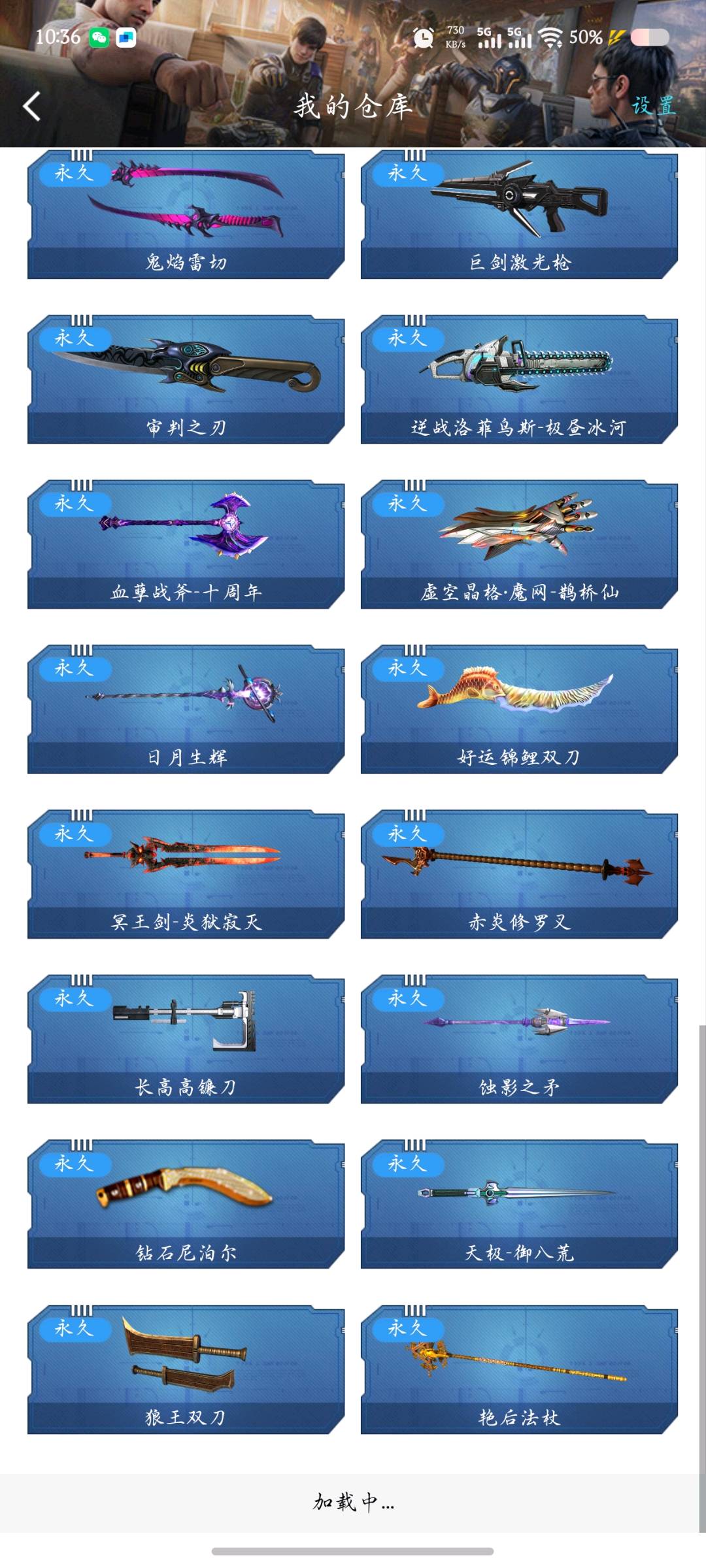Screen dimensions: 706x1568
Task: Open the 狼王双刀 card
Action: (x=186, y=1370)
